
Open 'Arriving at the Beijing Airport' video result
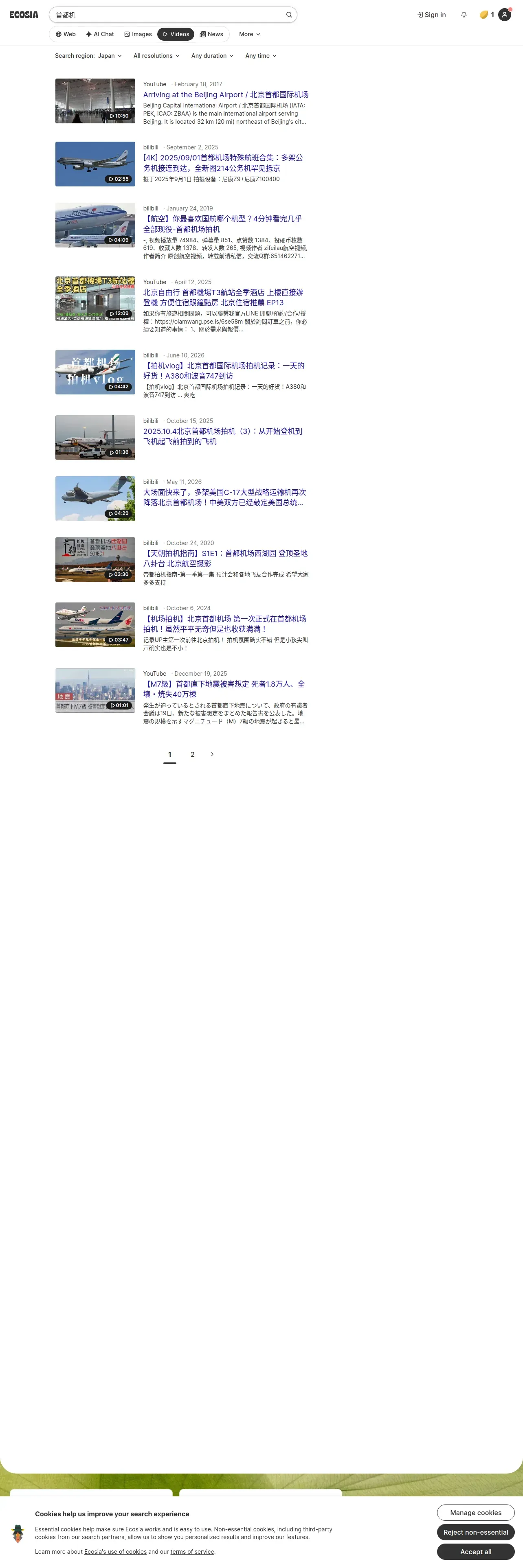(226, 94)
